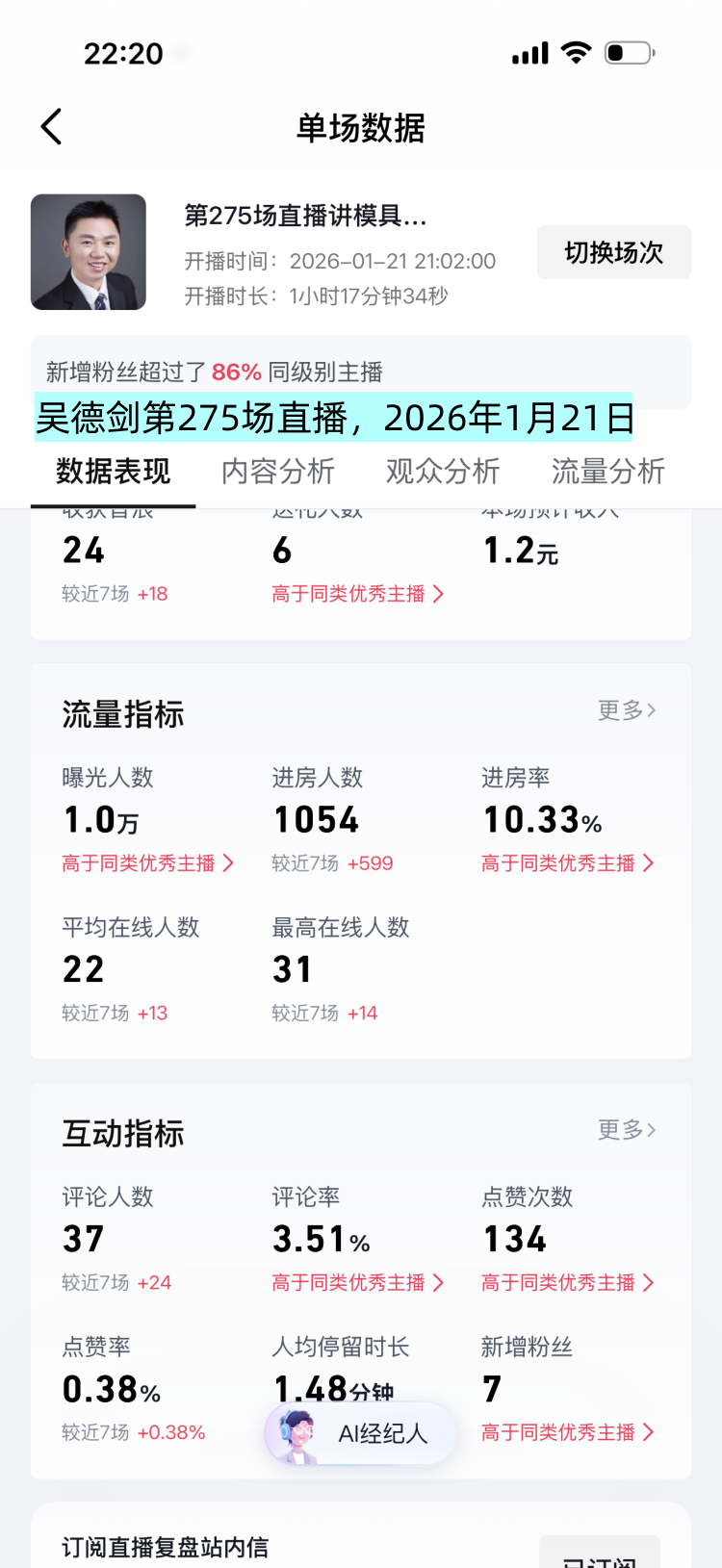Viewport: 722px width, 1568px height.
Task: Open 更多 in the 流量指标 section
Action: (x=626, y=710)
